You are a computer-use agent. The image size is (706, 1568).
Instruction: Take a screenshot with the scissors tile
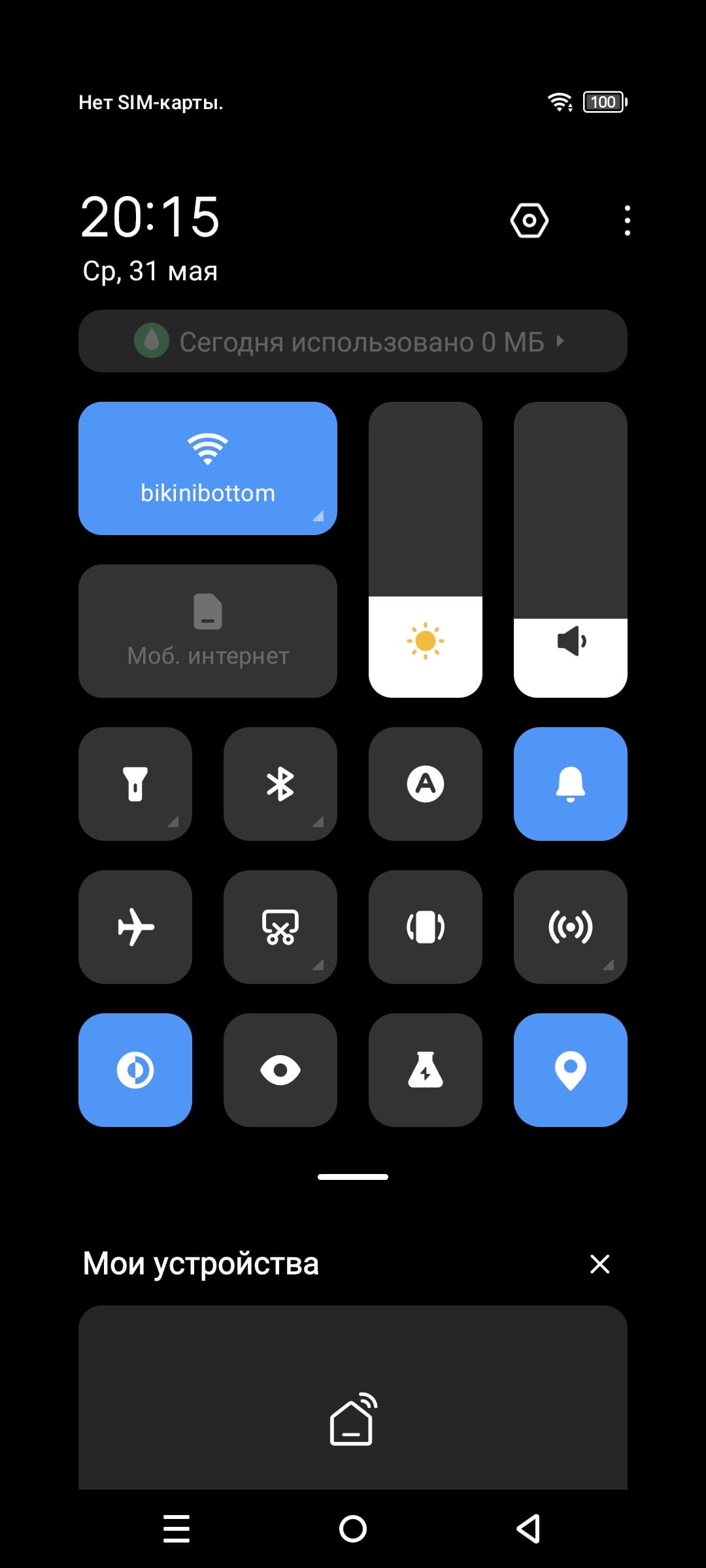tap(280, 927)
